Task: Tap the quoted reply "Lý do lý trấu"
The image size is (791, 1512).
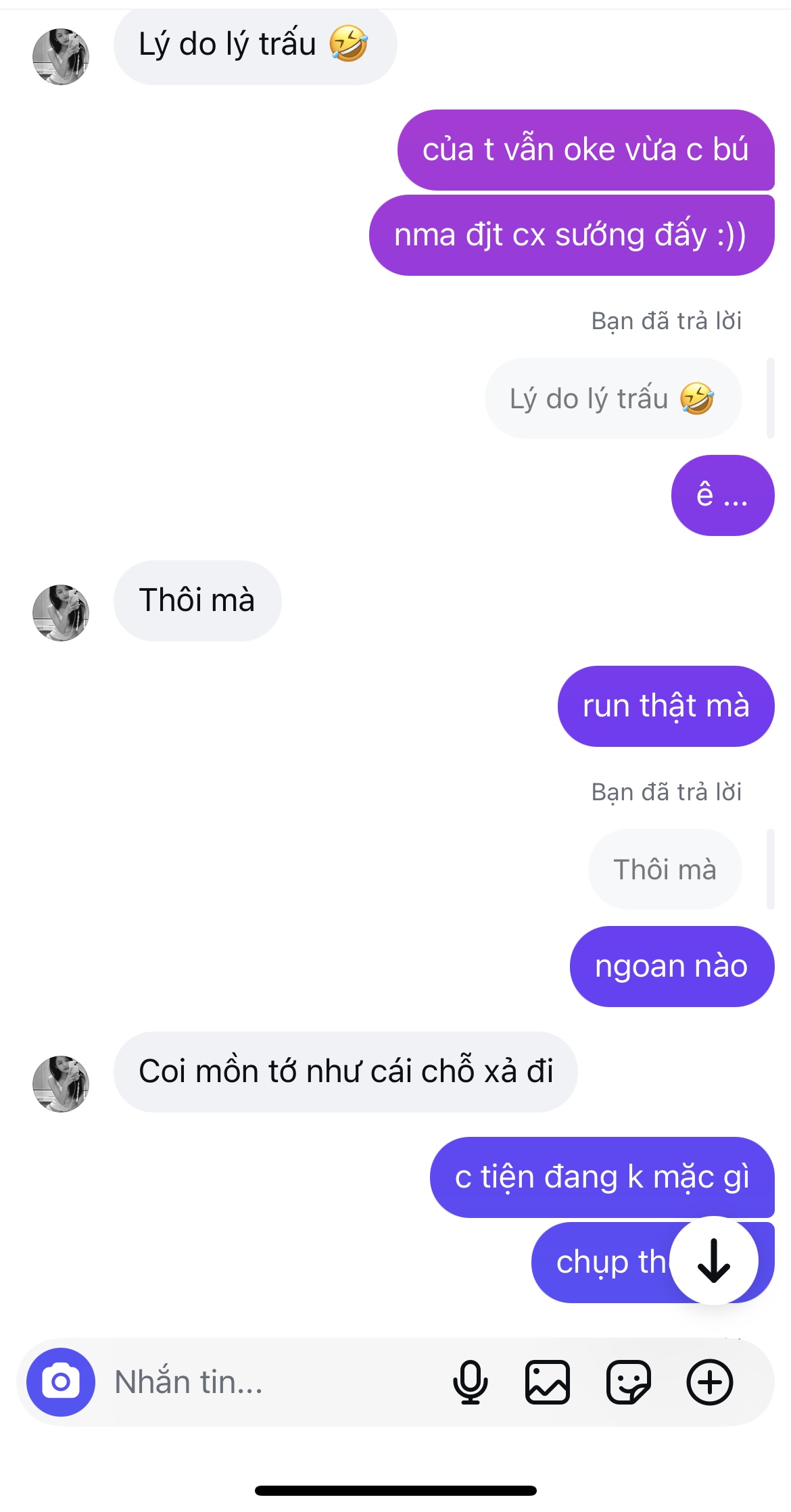Action: [613, 398]
